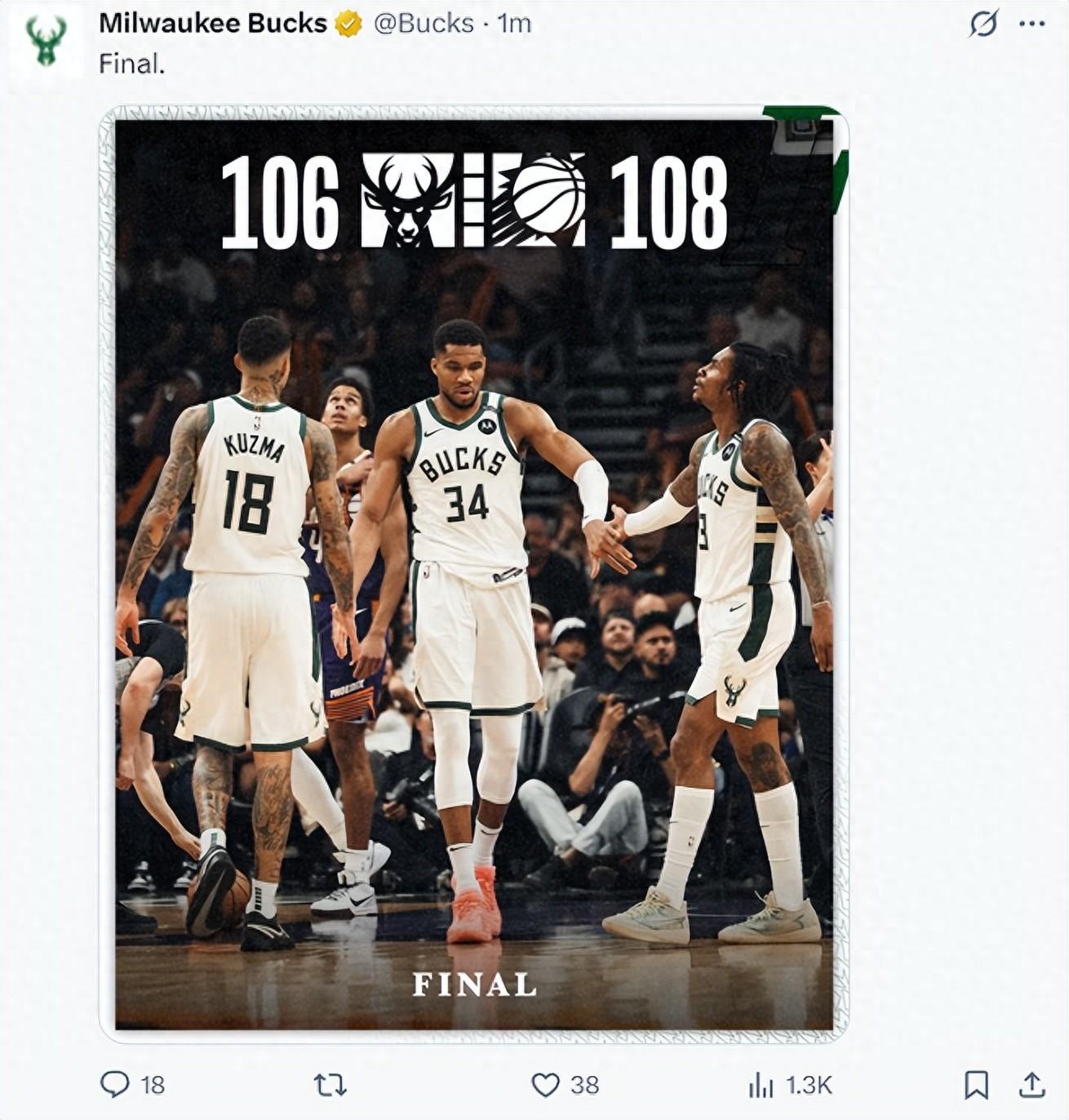The image size is (1069, 1120).
Task: View post analytics showing 1.3K views
Action: click(761, 1084)
